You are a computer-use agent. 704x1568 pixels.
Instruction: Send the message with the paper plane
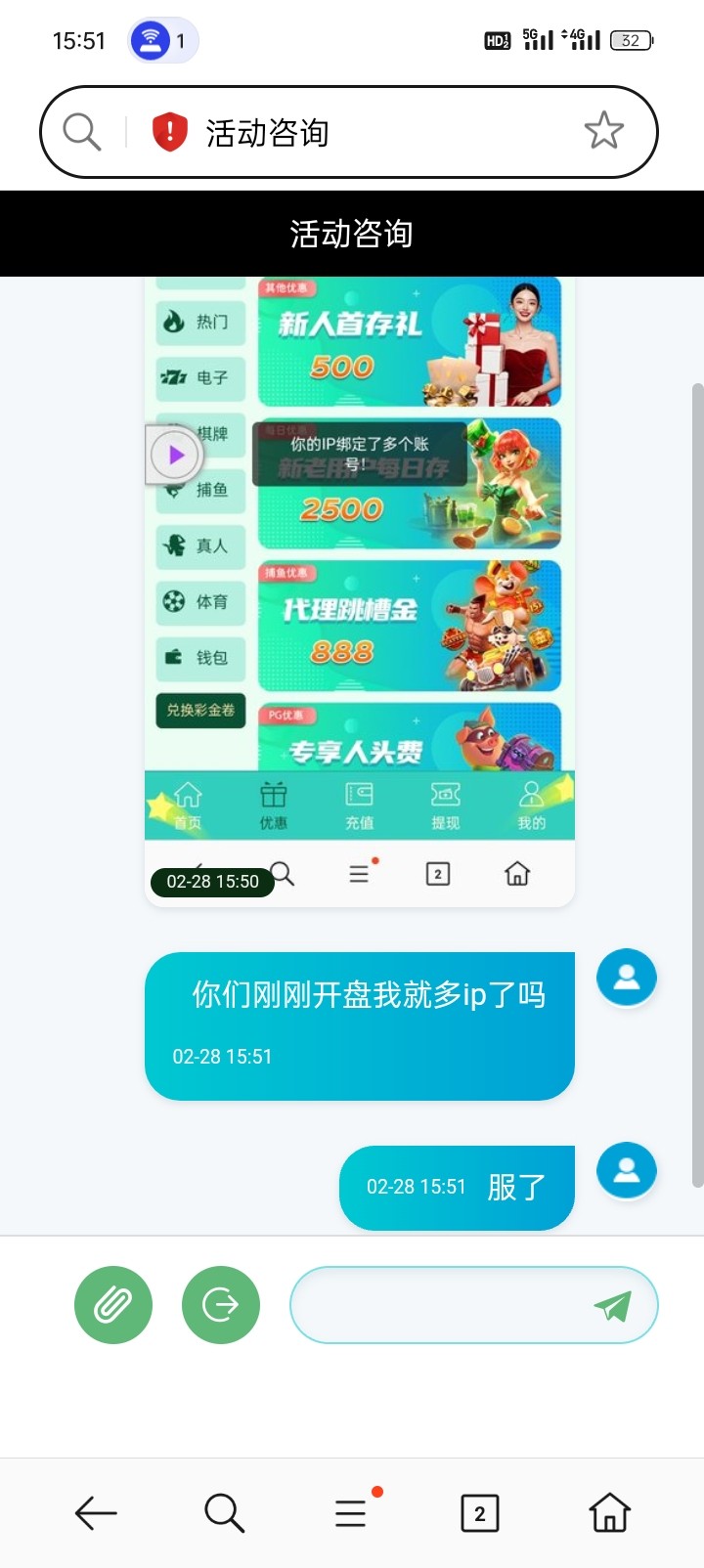click(613, 1306)
